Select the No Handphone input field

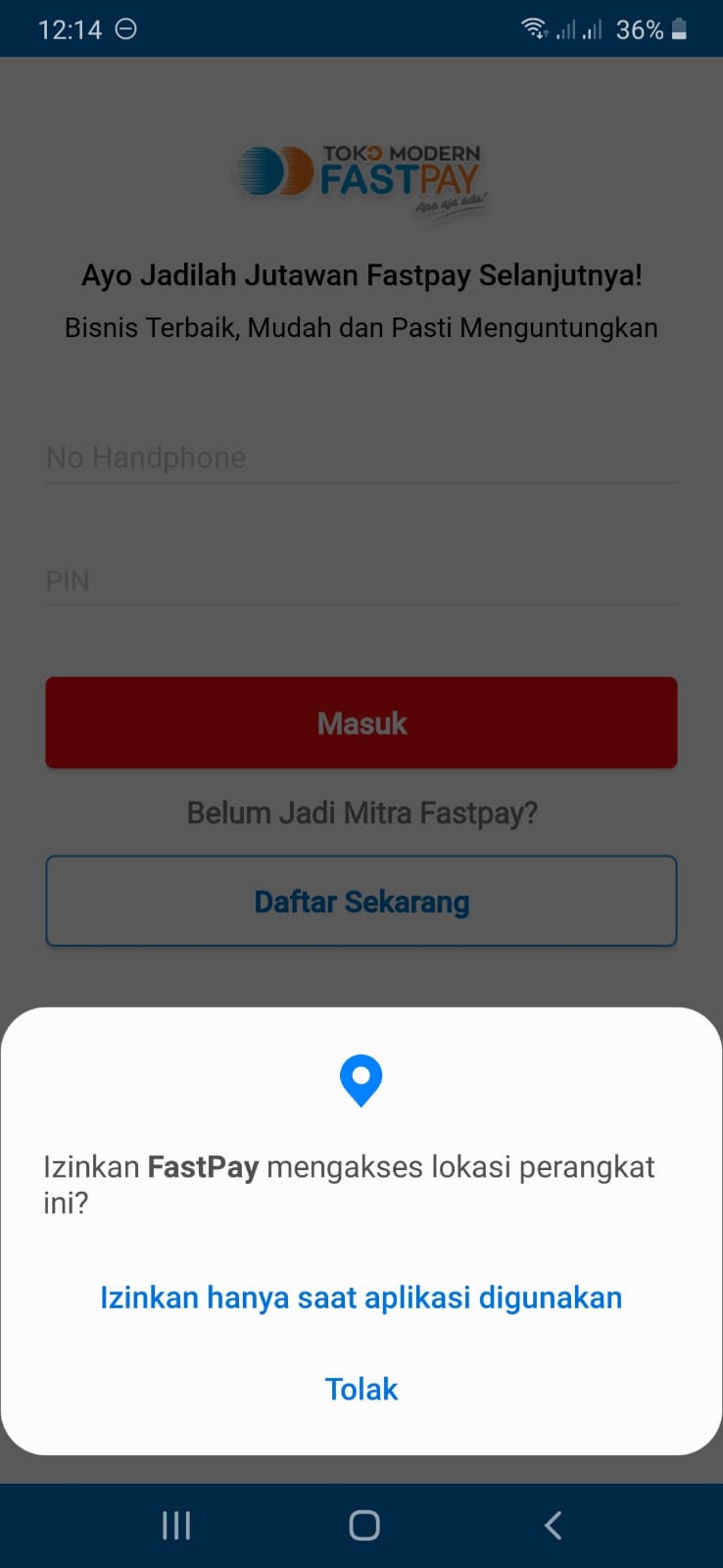(x=361, y=458)
